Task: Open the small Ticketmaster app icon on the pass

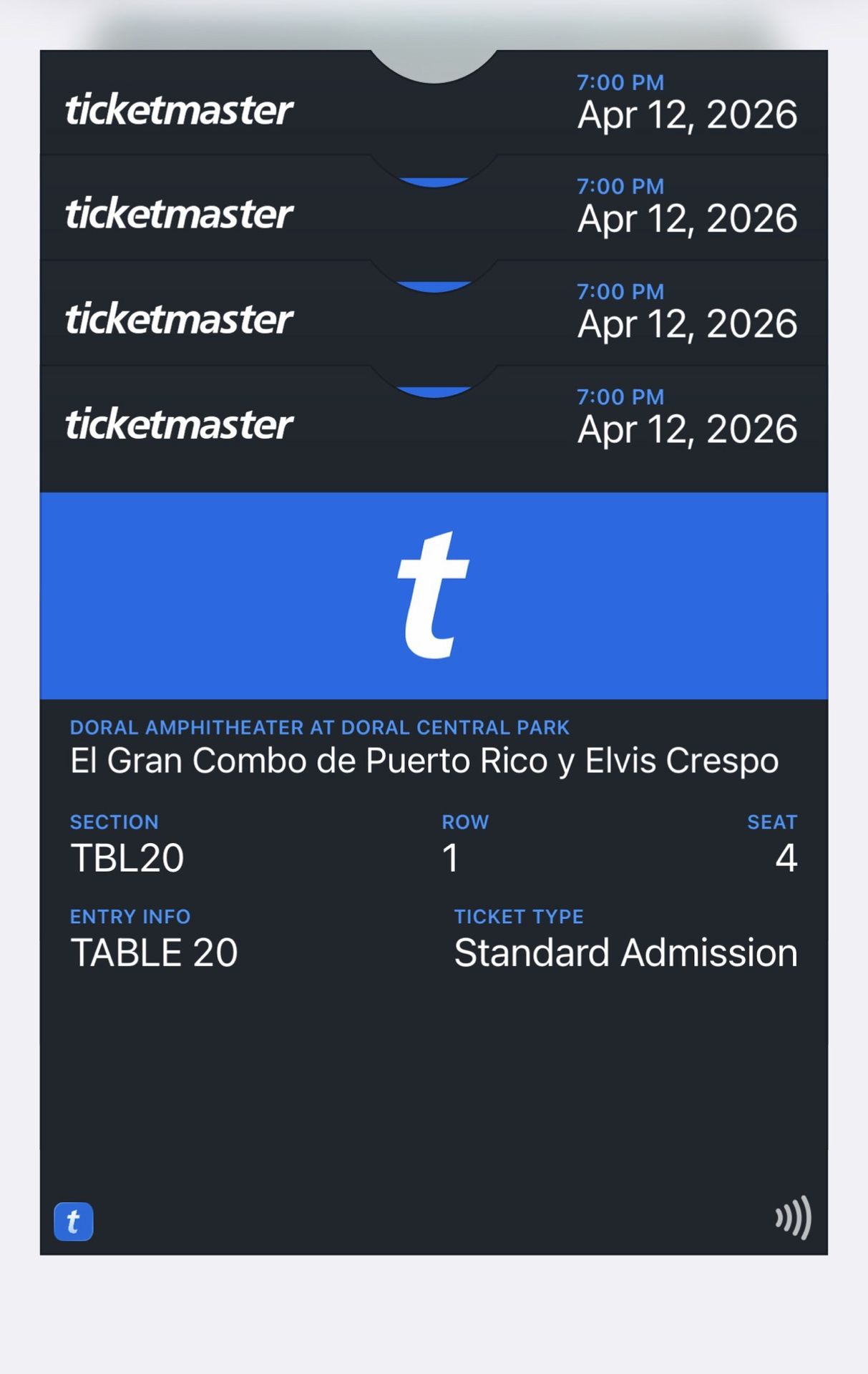Action: [74, 1221]
